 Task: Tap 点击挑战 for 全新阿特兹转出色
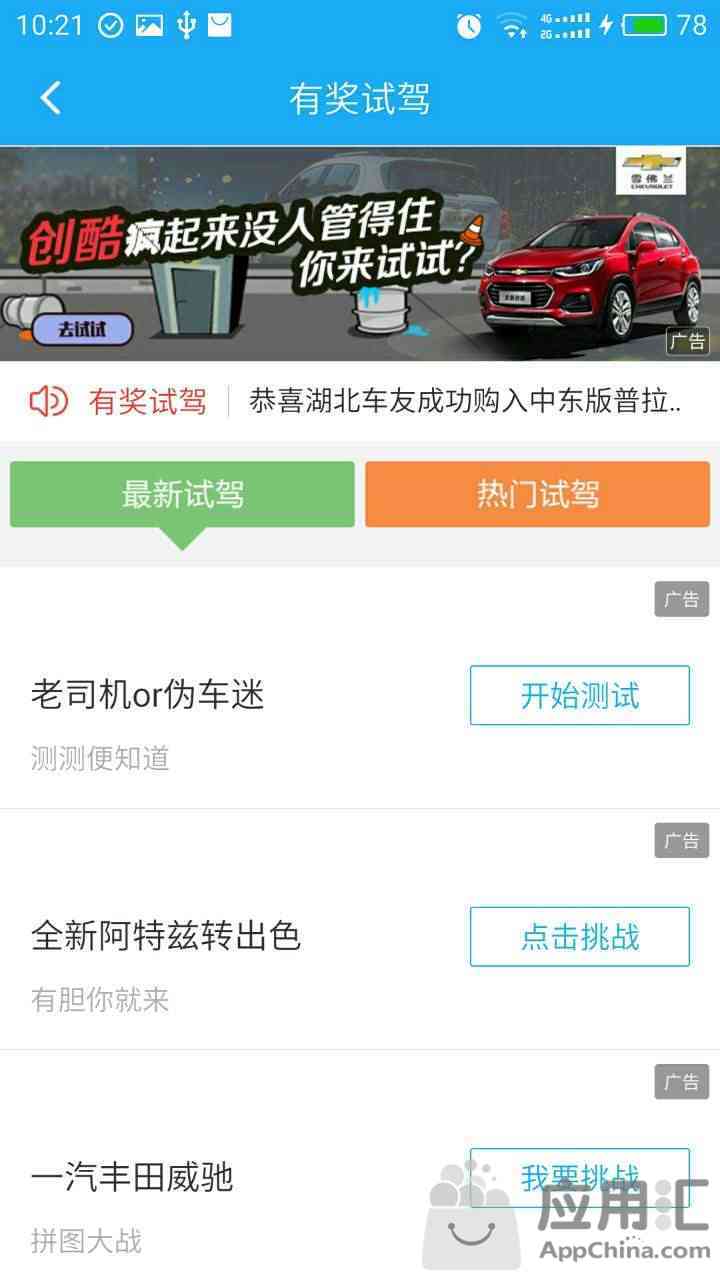tap(580, 936)
